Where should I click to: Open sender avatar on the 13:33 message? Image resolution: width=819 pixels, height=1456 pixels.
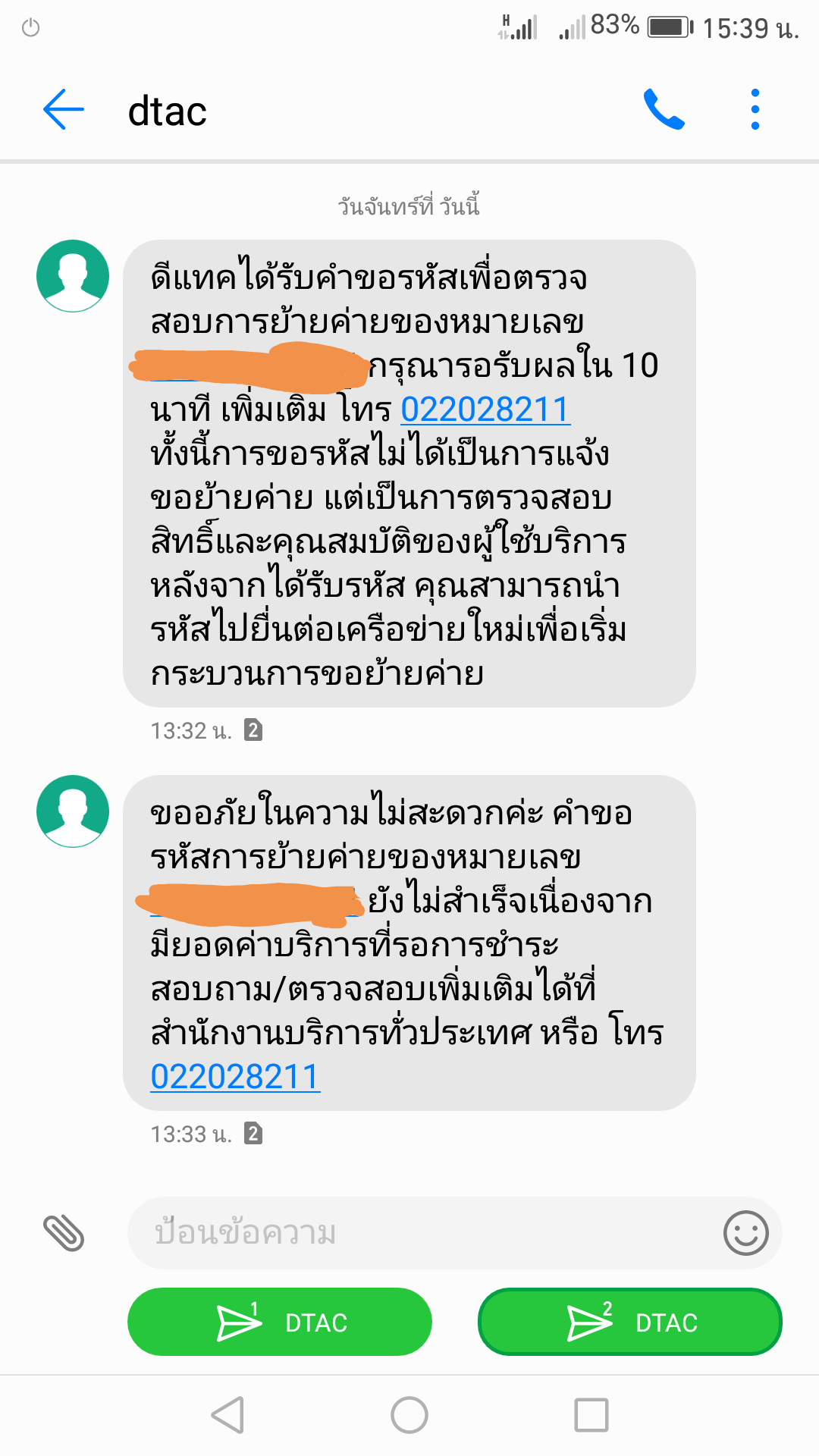point(73,811)
